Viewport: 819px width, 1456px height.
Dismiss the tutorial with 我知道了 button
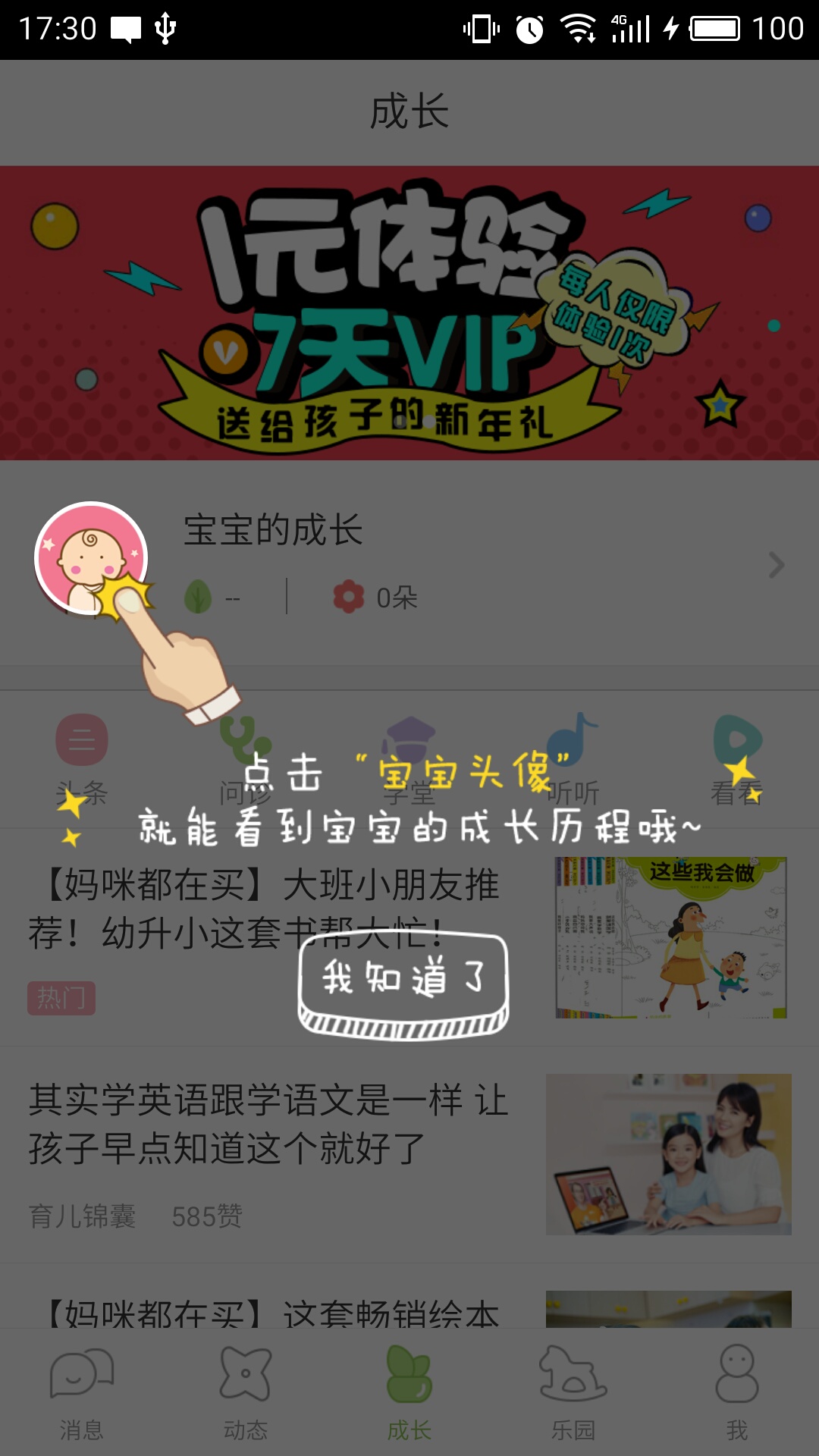tap(403, 982)
